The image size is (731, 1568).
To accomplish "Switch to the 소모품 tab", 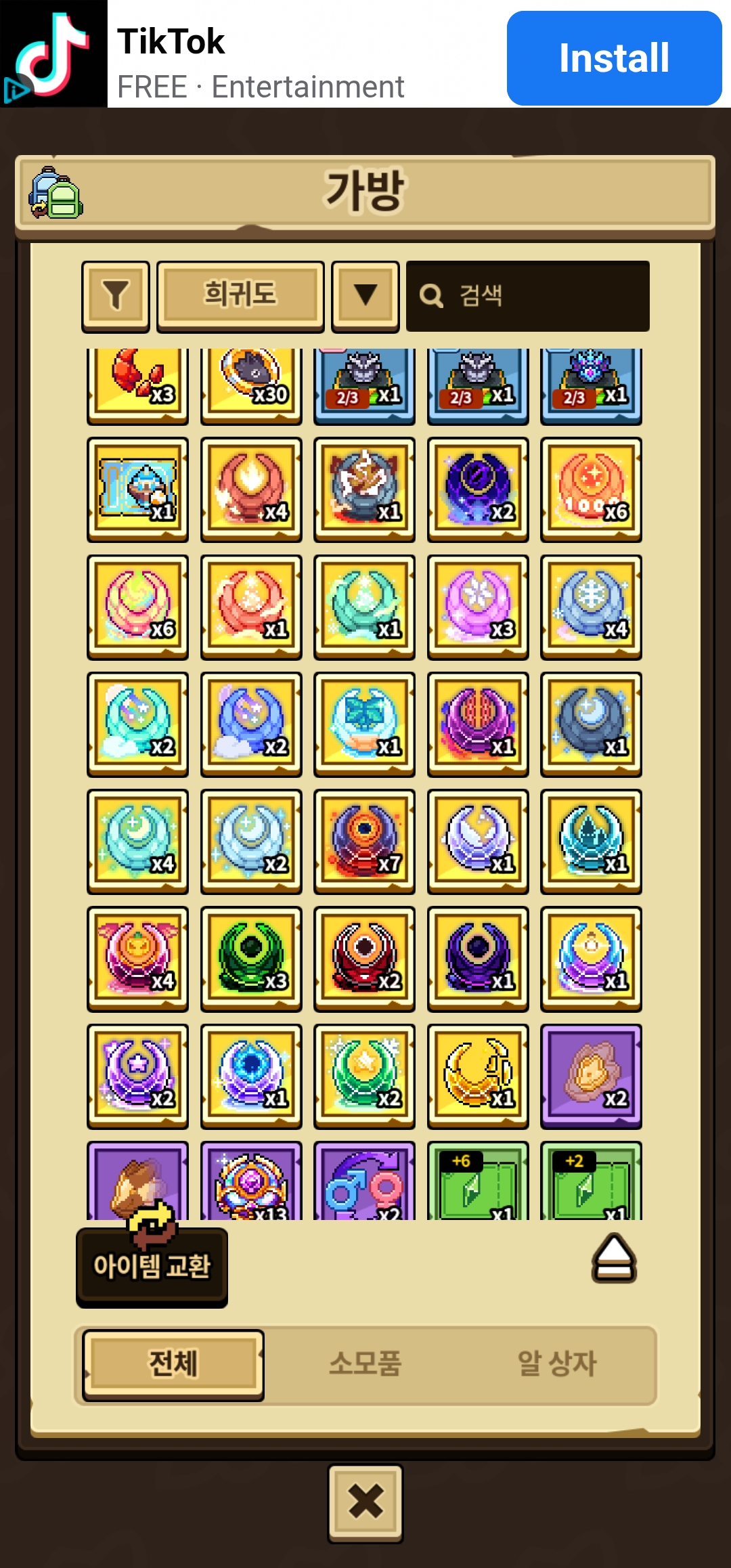I will 365,1364.
